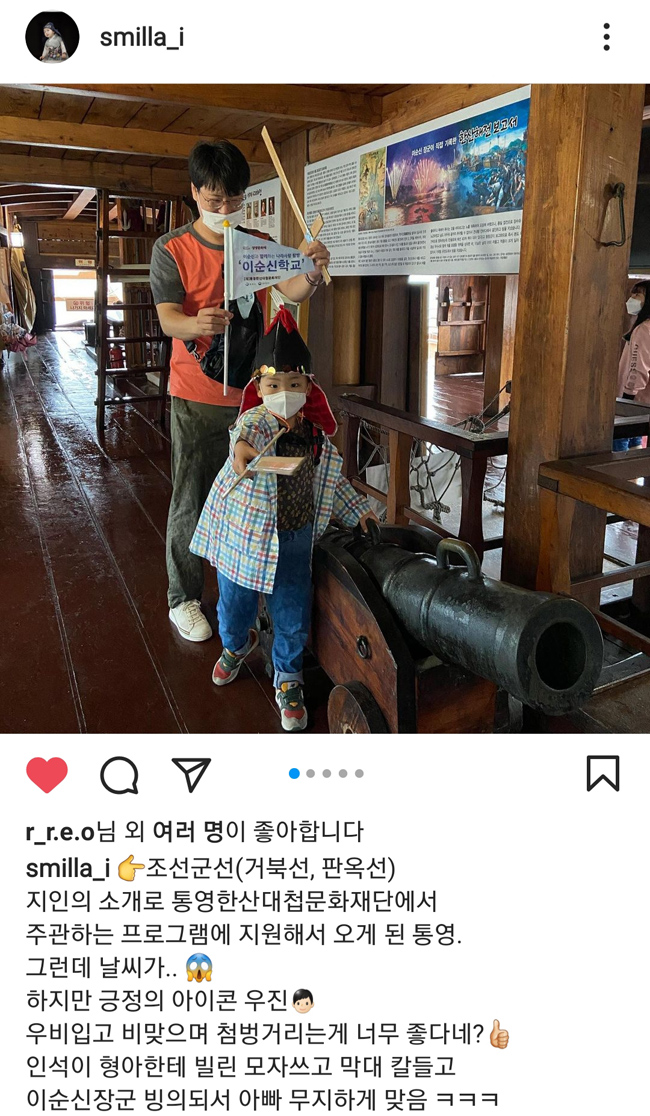Image resolution: width=650 pixels, height=1116 pixels.
Task: Unlike the post with the heart icon
Action: [x=46, y=775]
